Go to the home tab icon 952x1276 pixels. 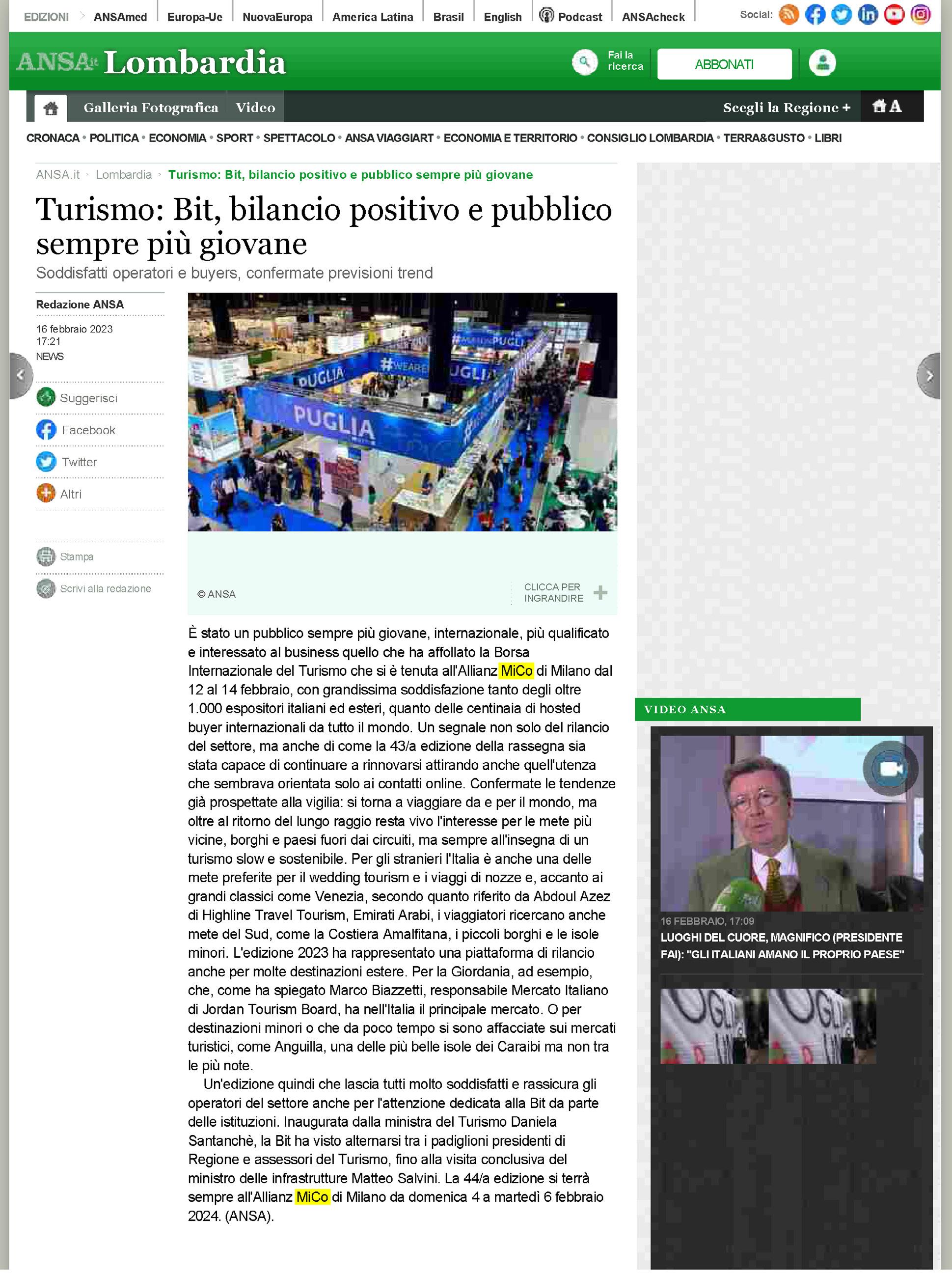[x=51, y=108]
